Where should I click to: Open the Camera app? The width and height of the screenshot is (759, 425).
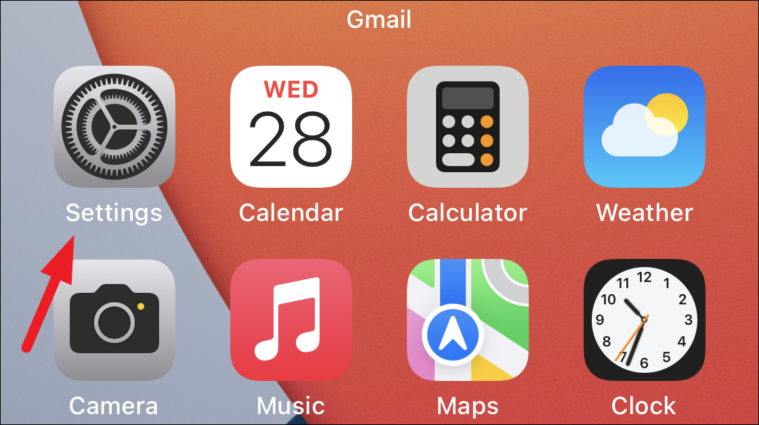[x=114, y=320]
